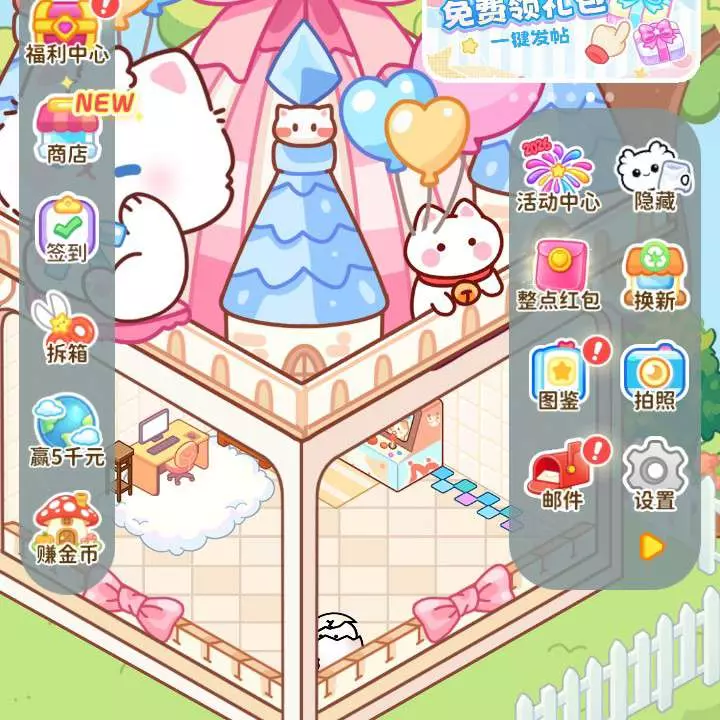Screen dimensions: 720x720
Task: Open the 图鉴 collection book
Action: (x=558, y=375)
